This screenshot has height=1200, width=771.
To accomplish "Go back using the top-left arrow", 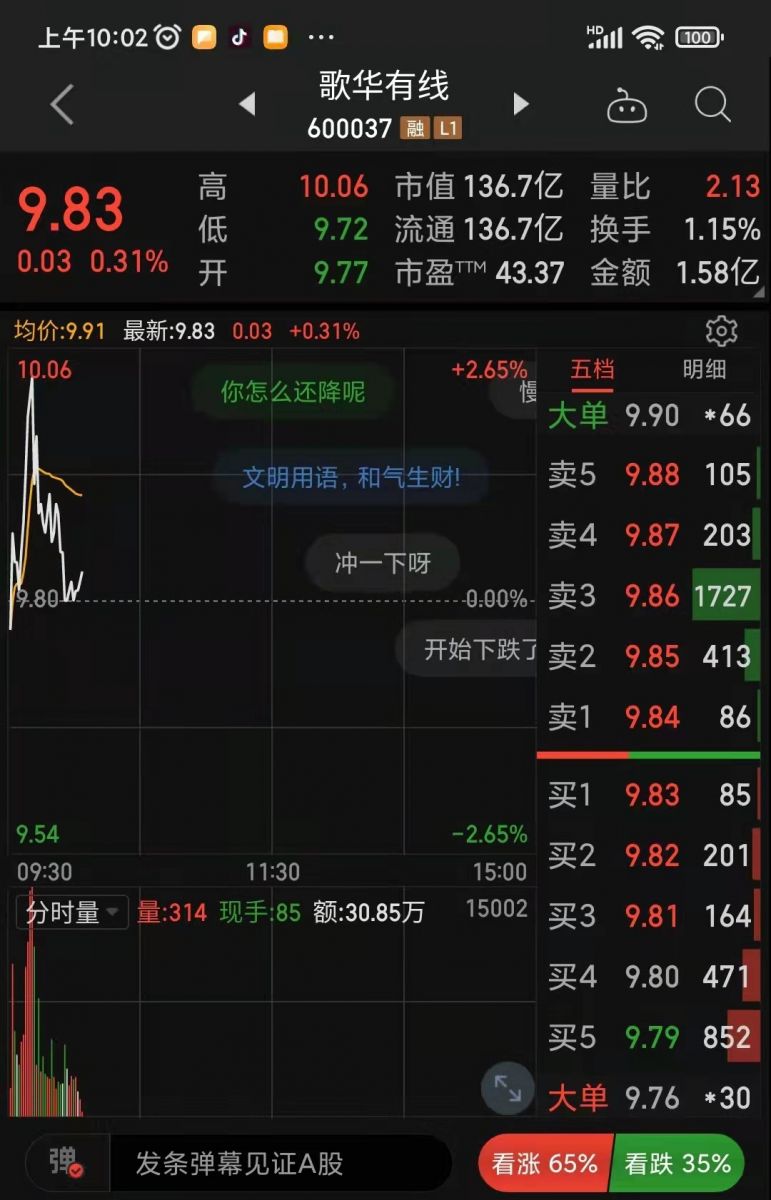I will (62, 105).
